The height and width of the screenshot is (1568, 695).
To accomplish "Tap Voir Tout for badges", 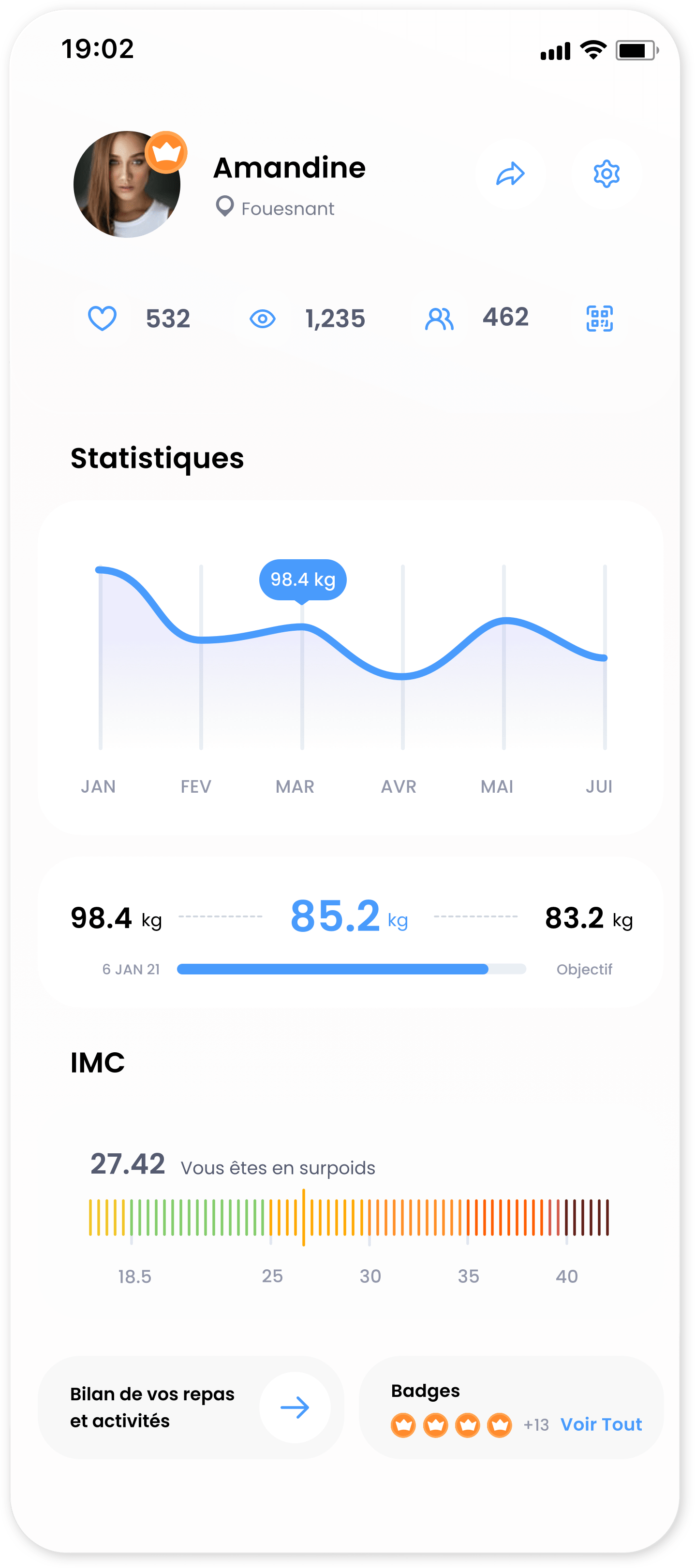I will point(601,1424).
